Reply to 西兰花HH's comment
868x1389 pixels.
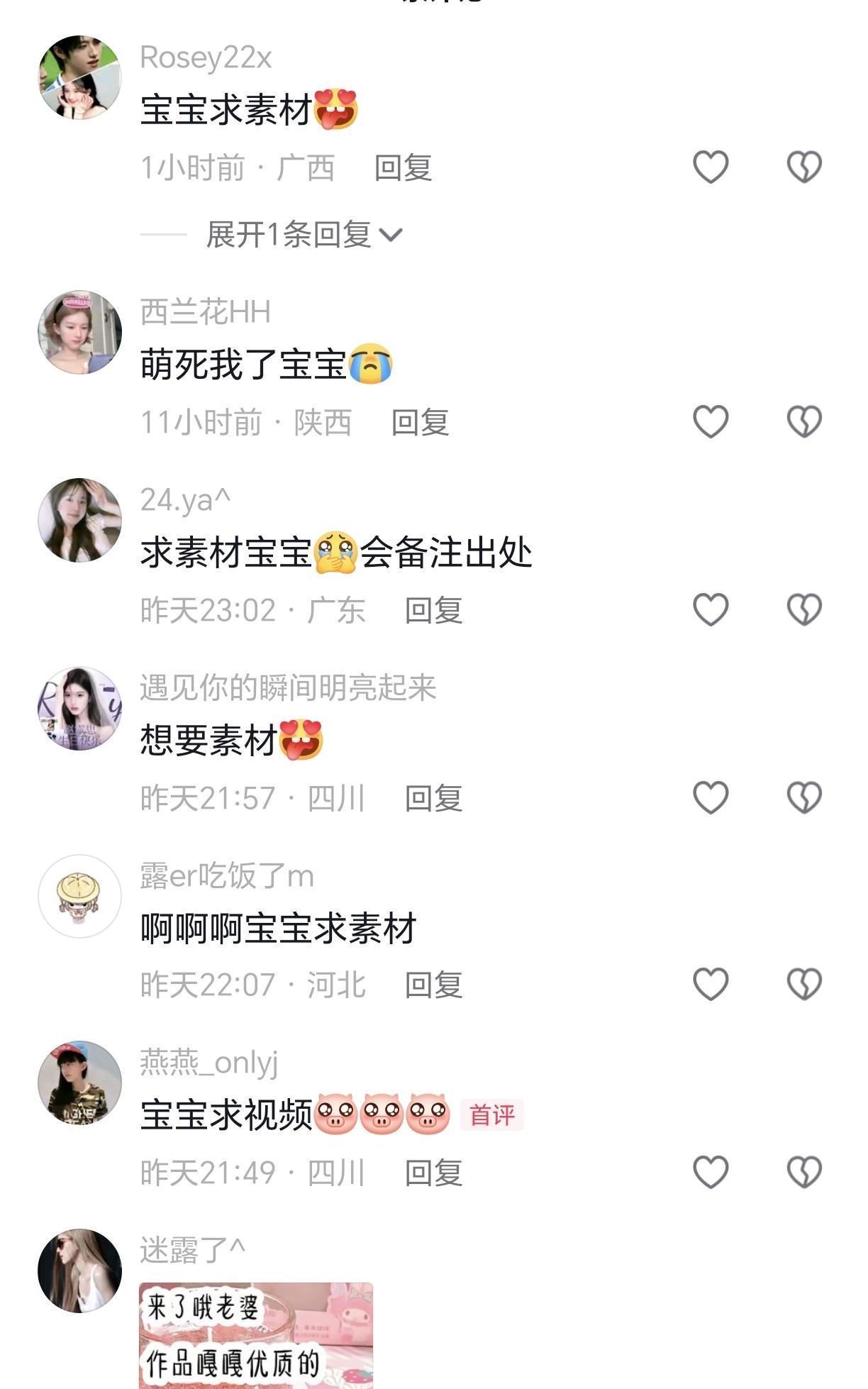click(x=420, y=423)
